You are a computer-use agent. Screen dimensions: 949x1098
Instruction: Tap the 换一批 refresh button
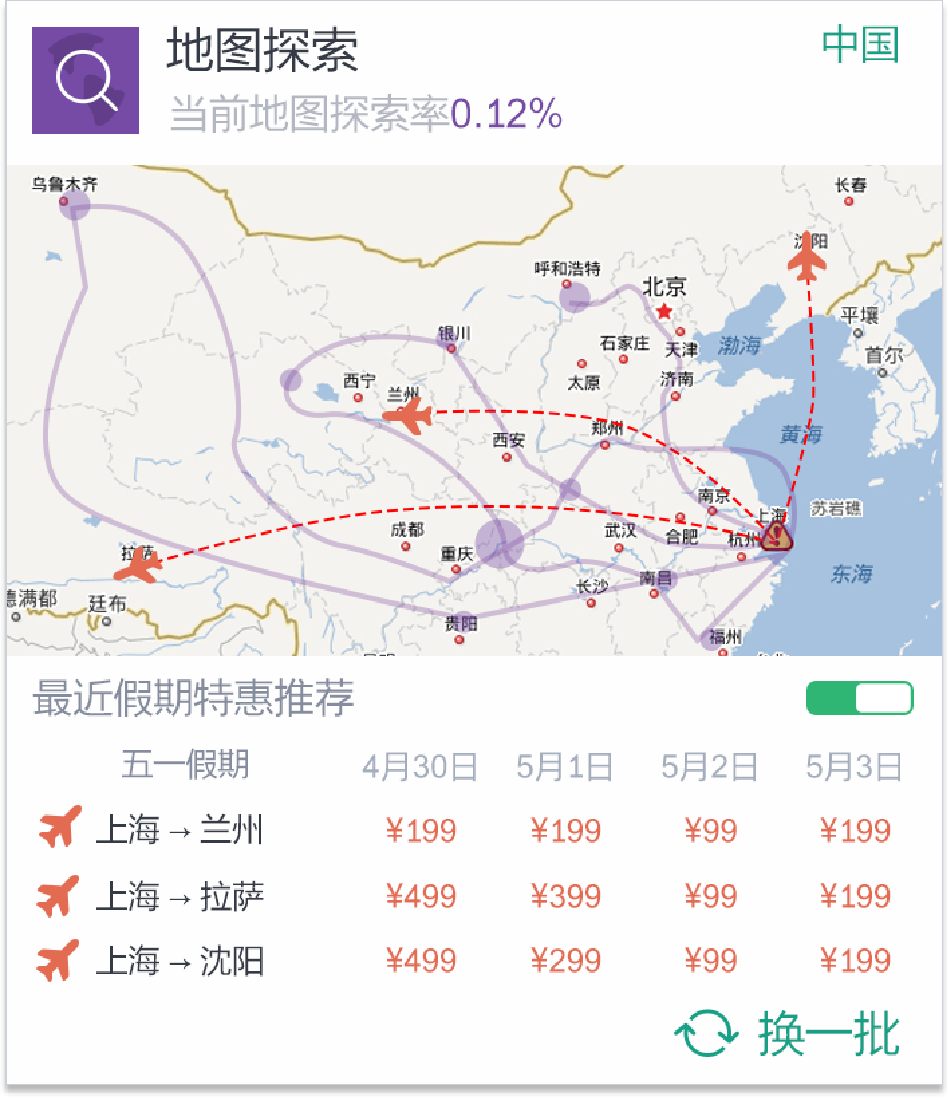click(x=790, y=1034)
